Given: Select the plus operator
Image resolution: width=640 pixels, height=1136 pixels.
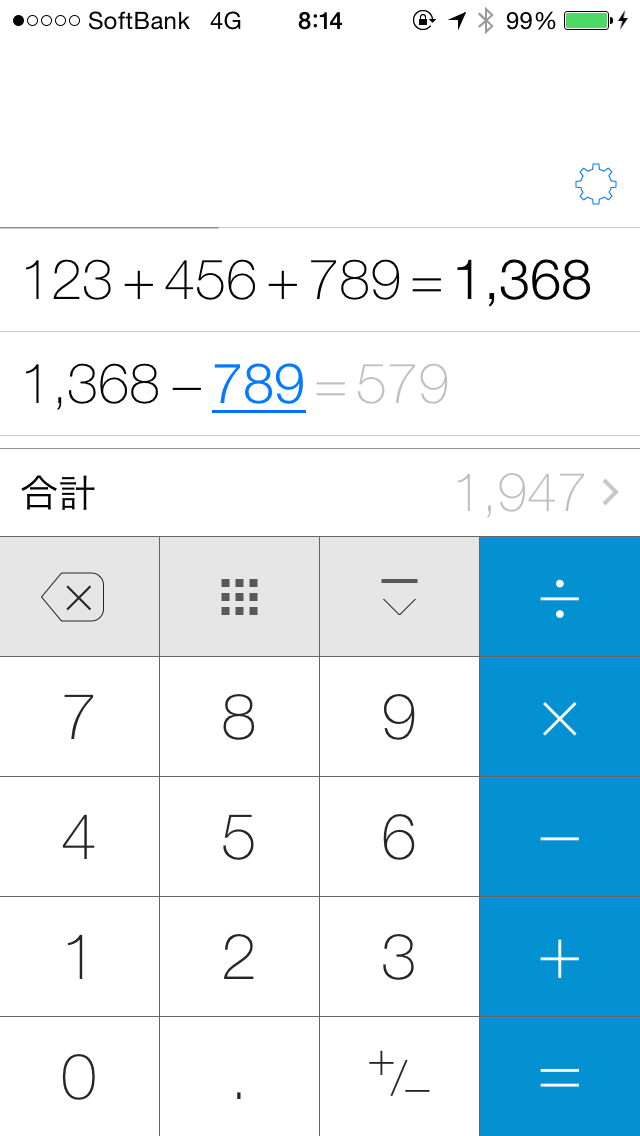Looking at the screenshot, I should click(x=559, y=957).
